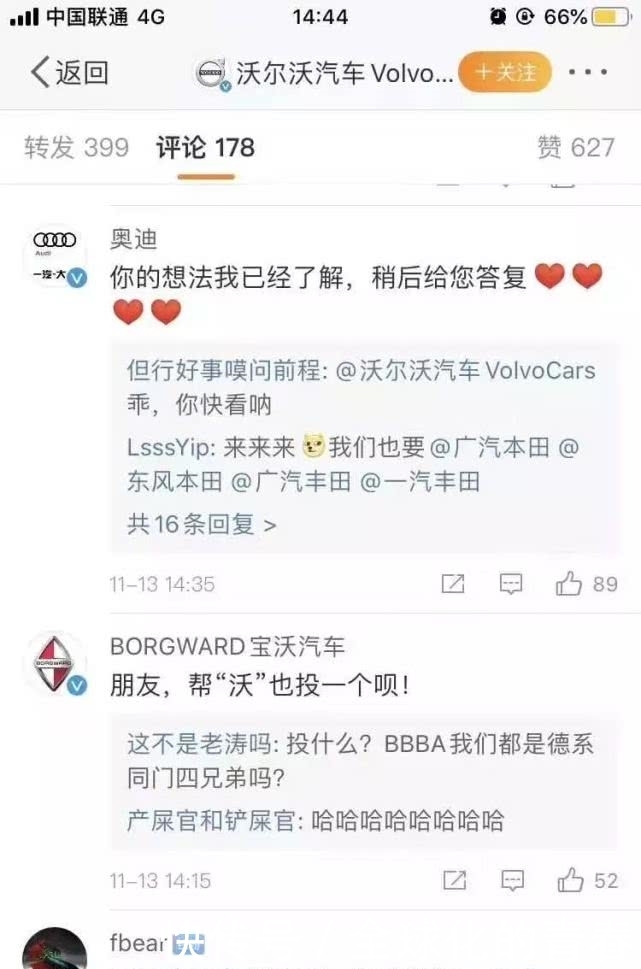Select the 评论 178 tab
The height and width of the screenshot is (969, 641).
(206, 148)
